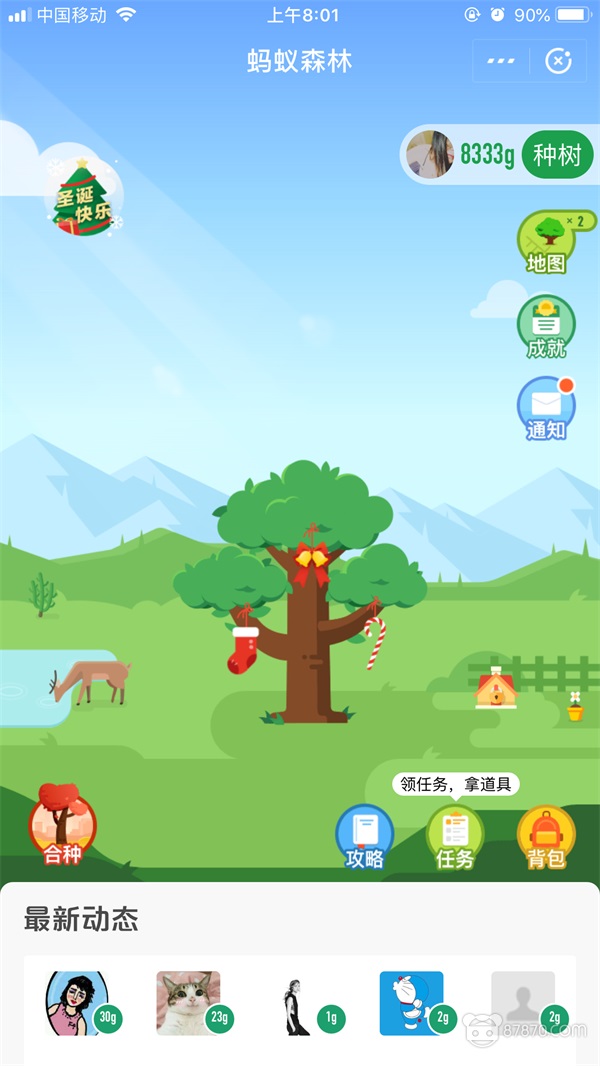
Task: Open the 背包 backpack icon
Action: pos(545,836)
